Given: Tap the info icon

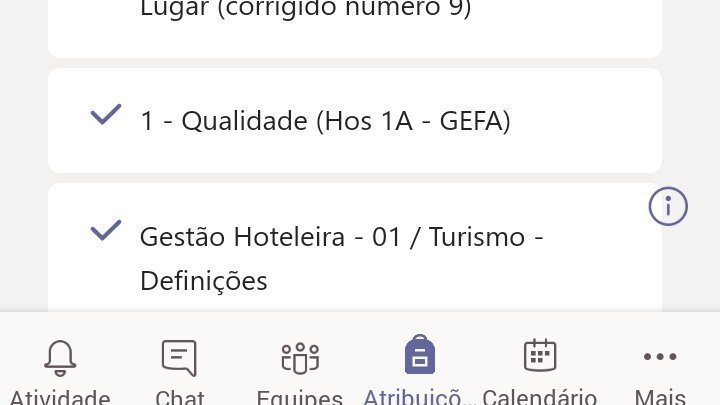Looking at the screenshot, I should tap(668, 207).
